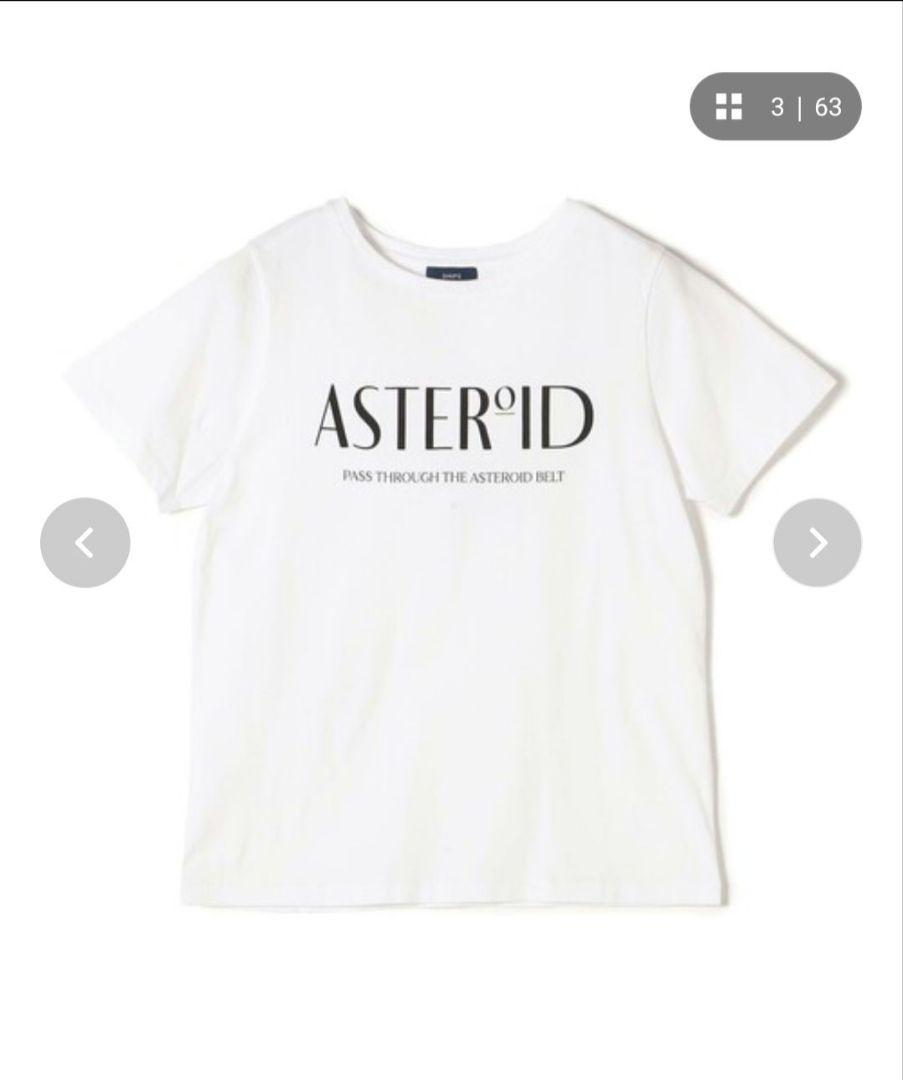Open the image grid view (3 | 63)
Image resolution: width=903 pixels, height=1080 pixels.
(x=775, y=106)
